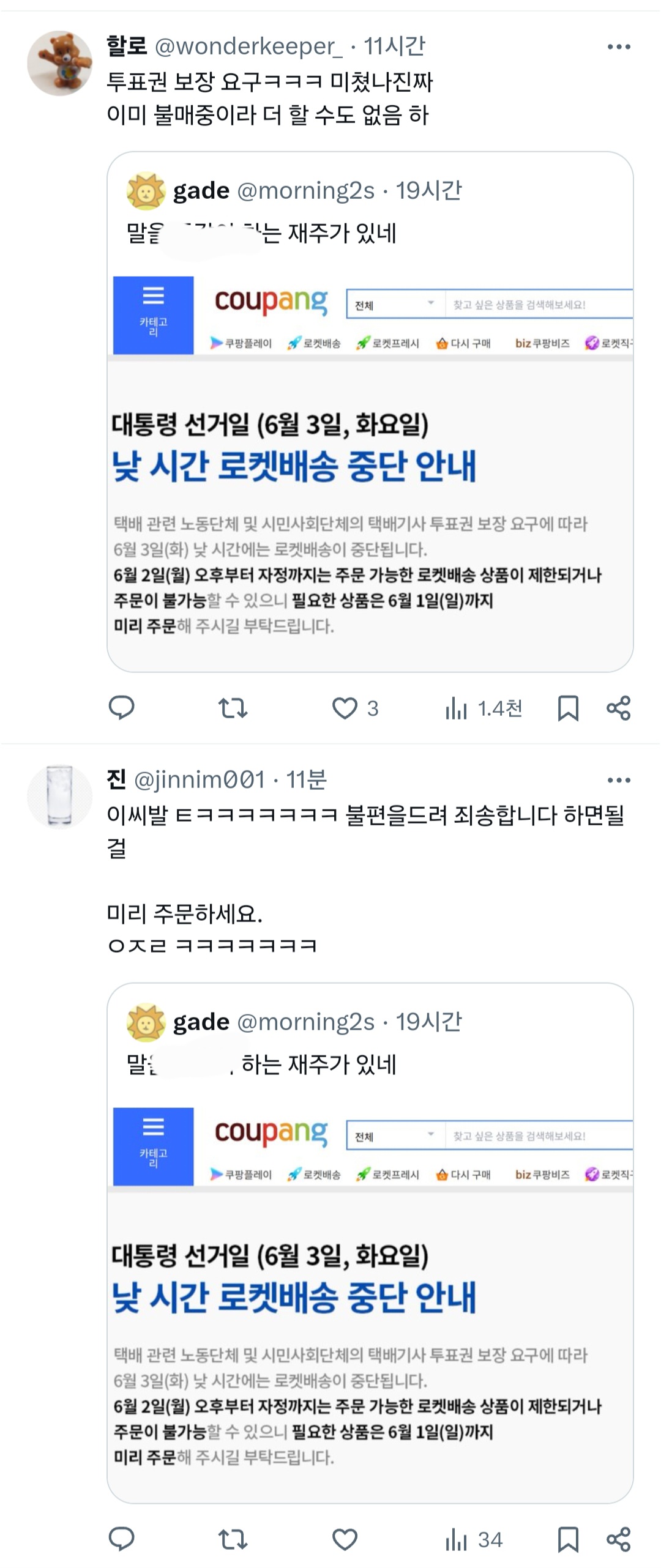The width and height of the screenshot is (661, 1568).
Task: Select the 다시 구매 basket icon
Action: coord(441,343)
